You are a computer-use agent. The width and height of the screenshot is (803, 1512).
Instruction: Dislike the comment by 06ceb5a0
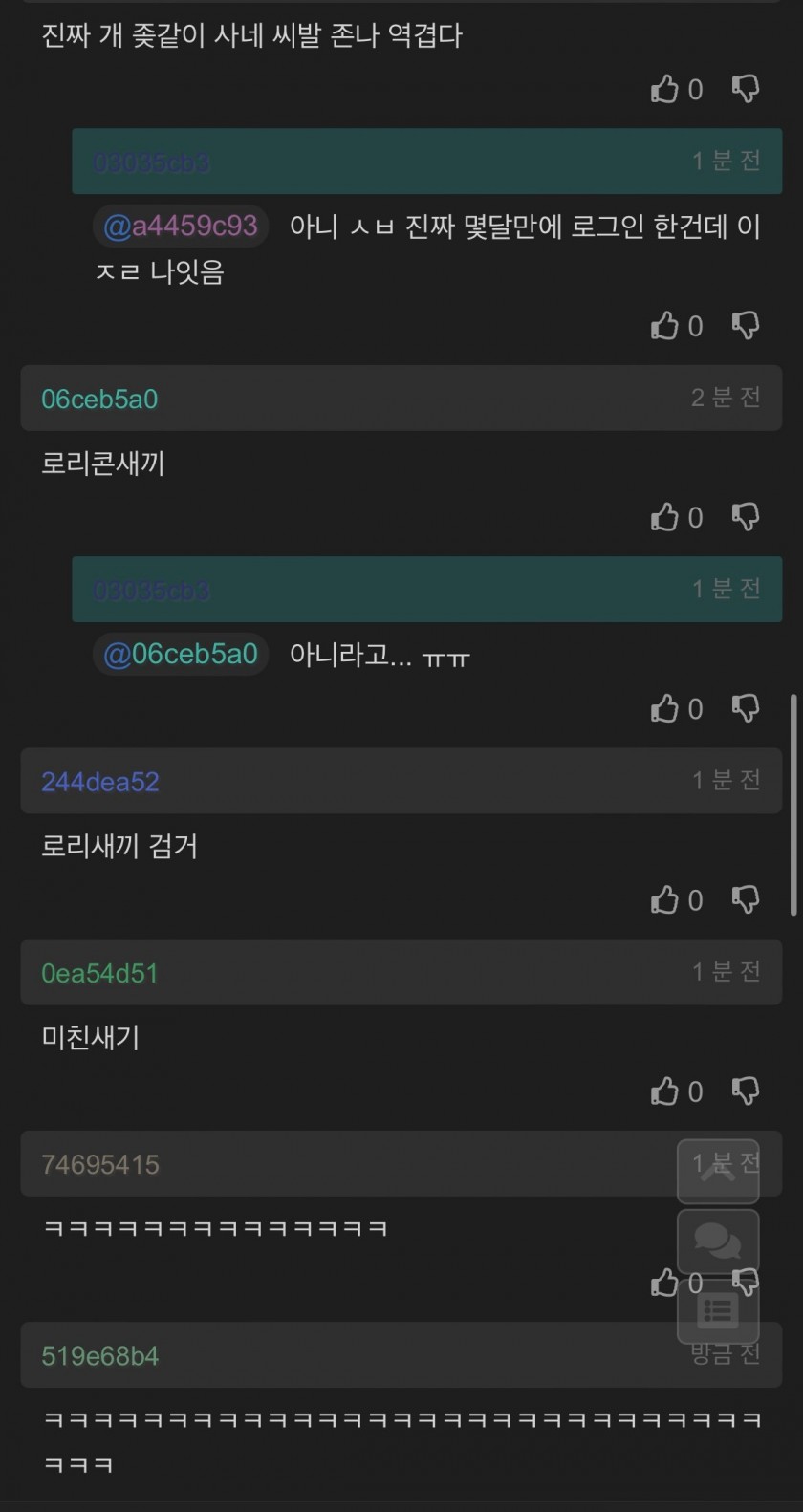pyautogui.click(x=746, y=517)
